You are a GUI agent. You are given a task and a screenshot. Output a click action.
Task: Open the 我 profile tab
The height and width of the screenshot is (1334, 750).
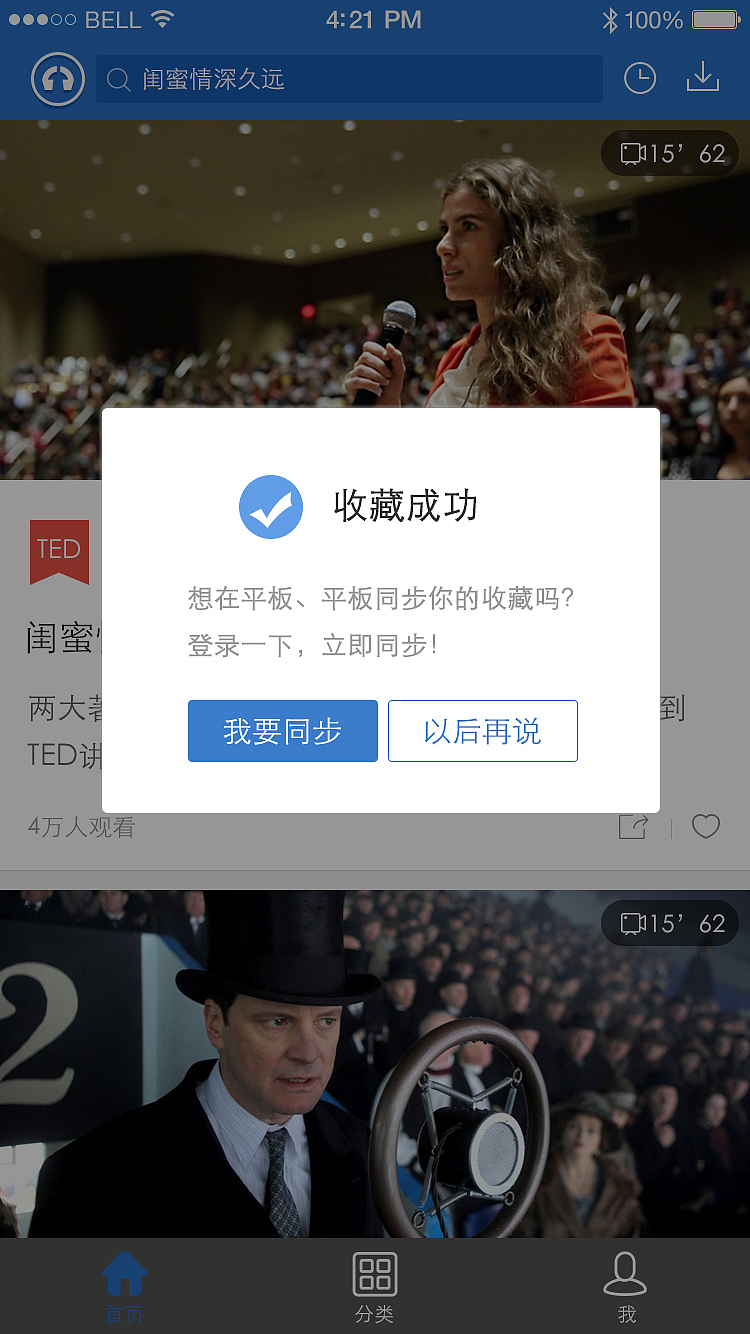624,1285
